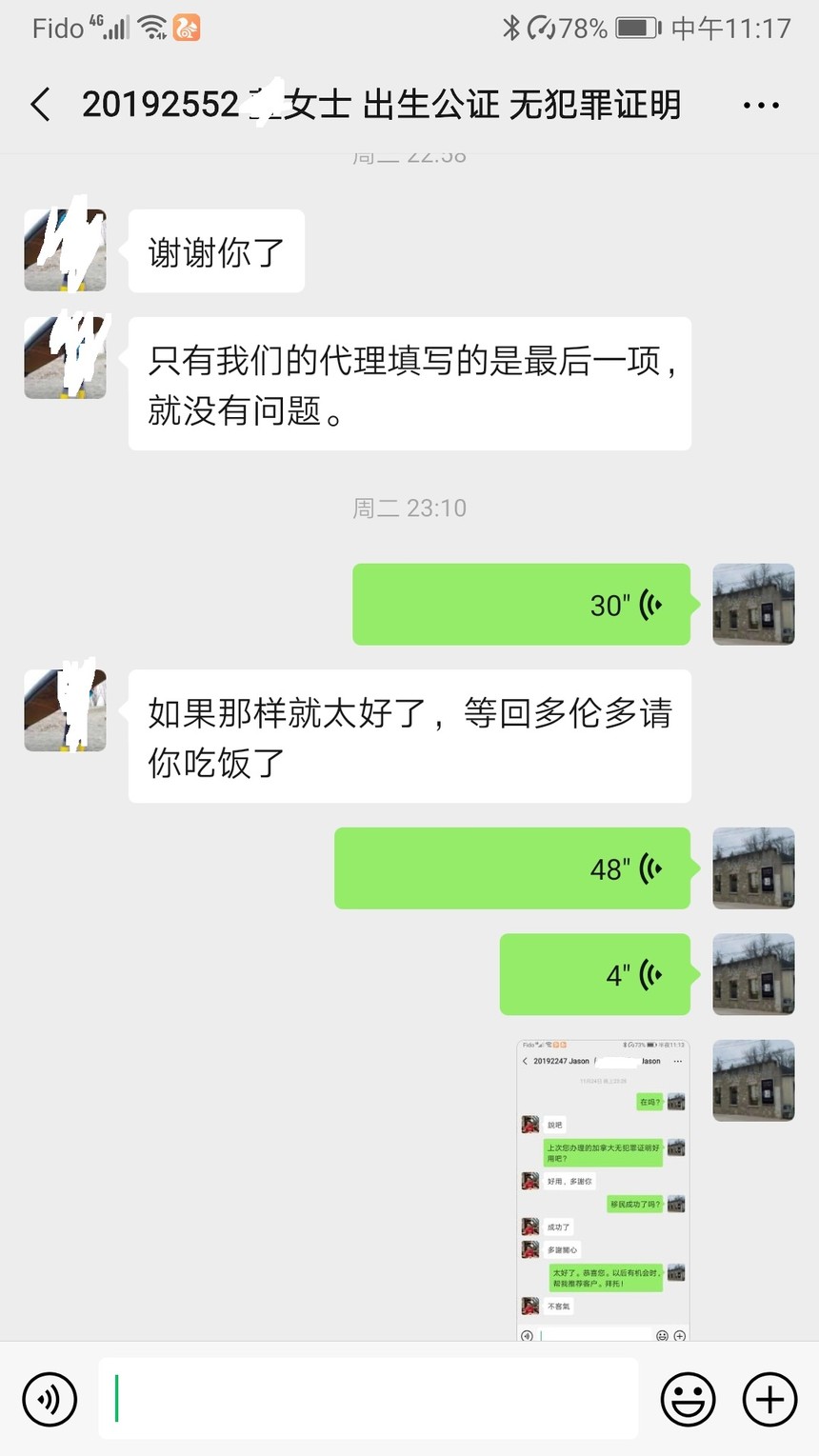This screenshot has width=819, height=1456.
Task: Open your avatar beside the 4" message
Action: [752, 973]
